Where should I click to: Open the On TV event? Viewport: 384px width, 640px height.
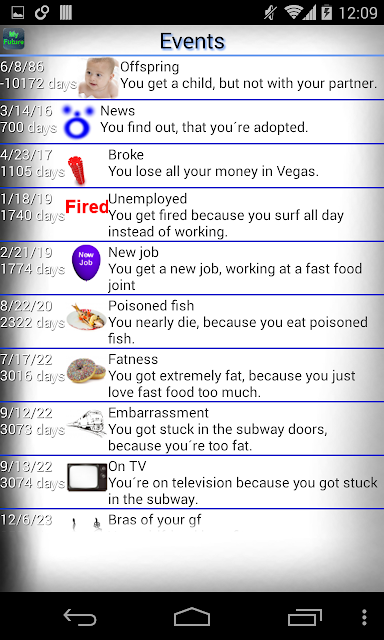click(x=192, y=482)
